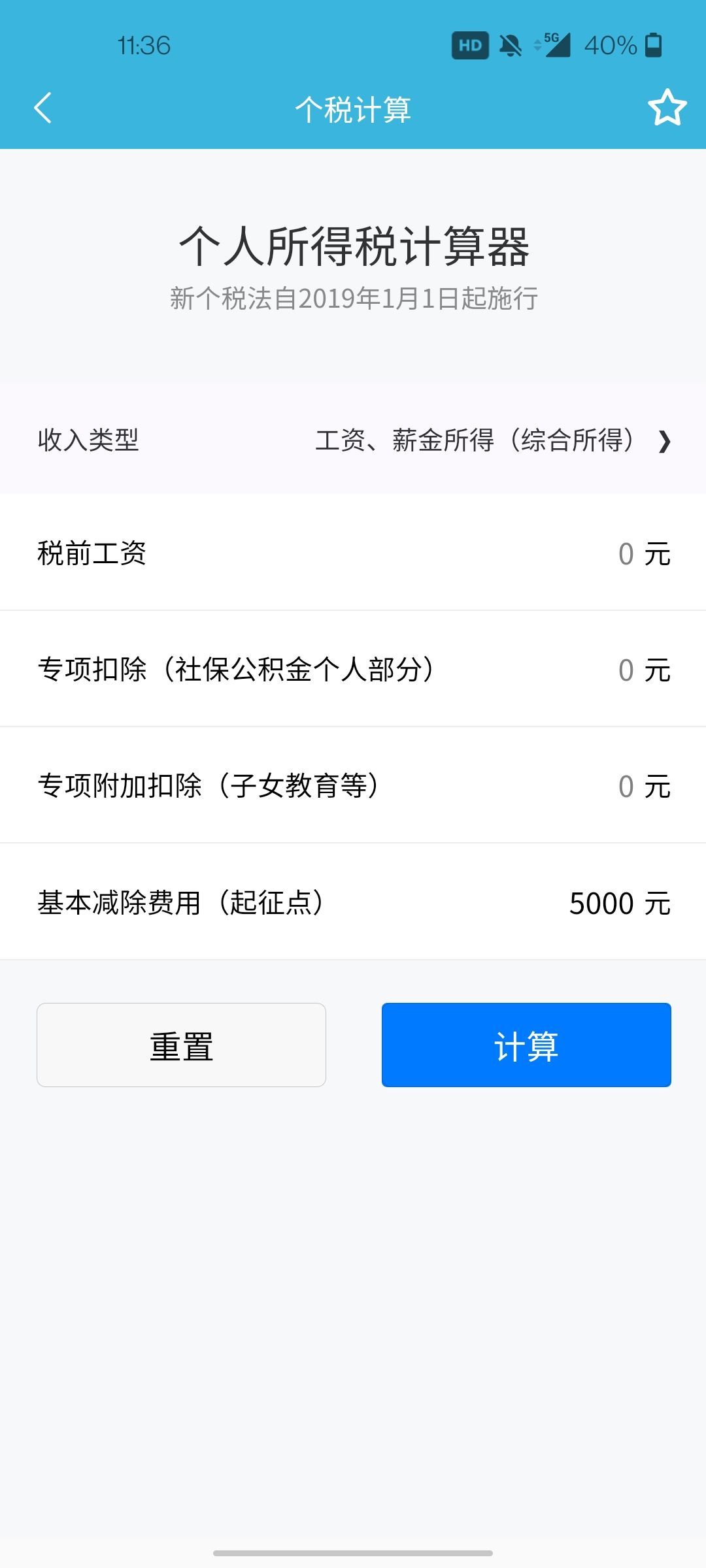The height and width of the screenshot is (1568, 706).
Task: Favorite this calculator with the star icon
Action: point(667,108)
